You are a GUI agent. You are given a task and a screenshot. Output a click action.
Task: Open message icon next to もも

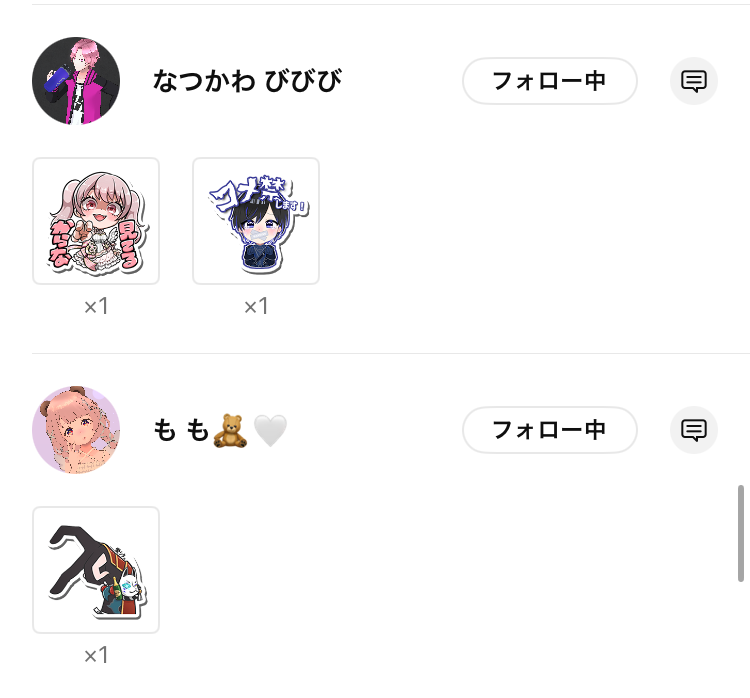click(693, 430)
